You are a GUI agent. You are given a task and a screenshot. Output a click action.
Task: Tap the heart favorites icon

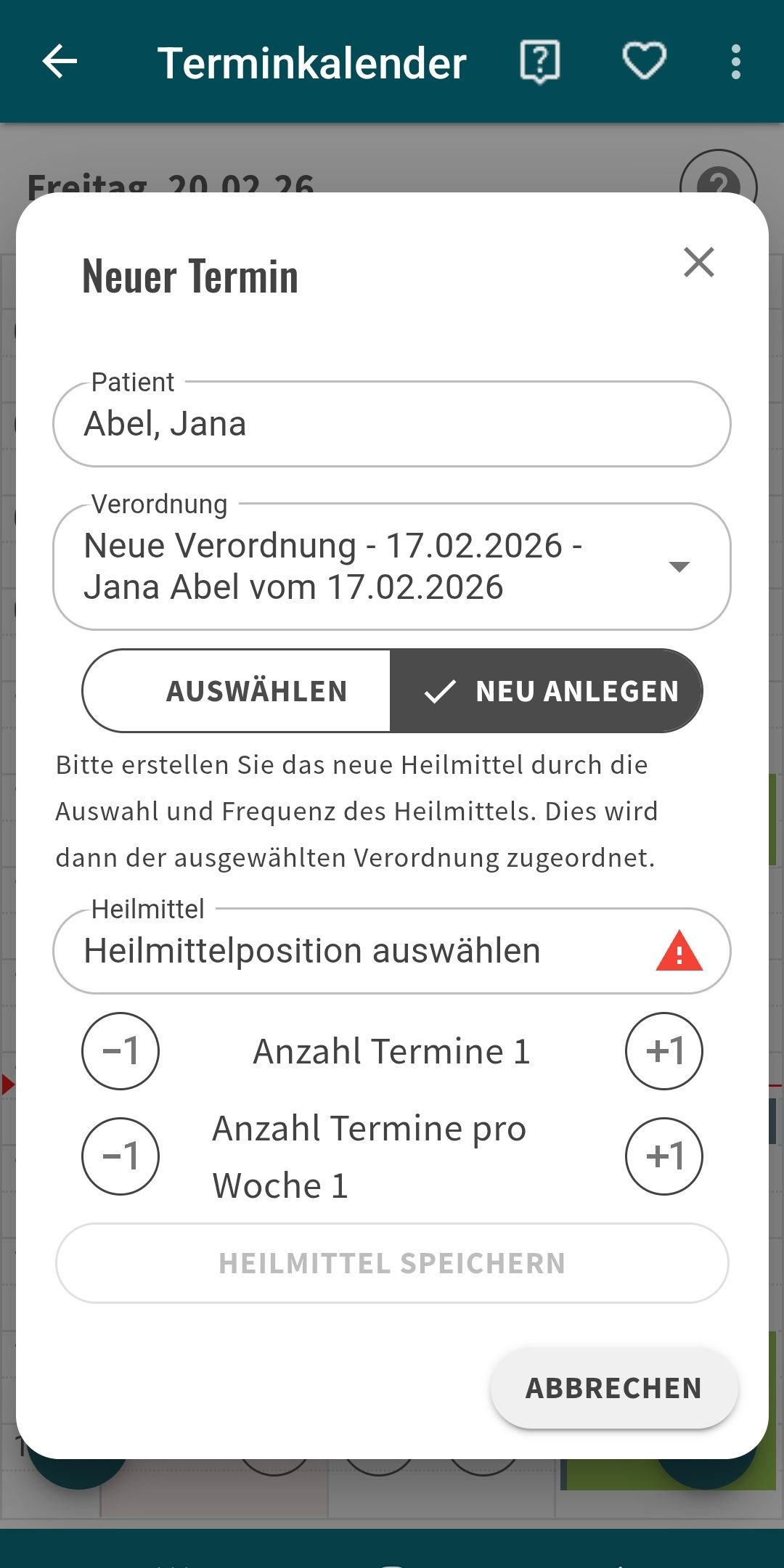[x=644, y=62]
